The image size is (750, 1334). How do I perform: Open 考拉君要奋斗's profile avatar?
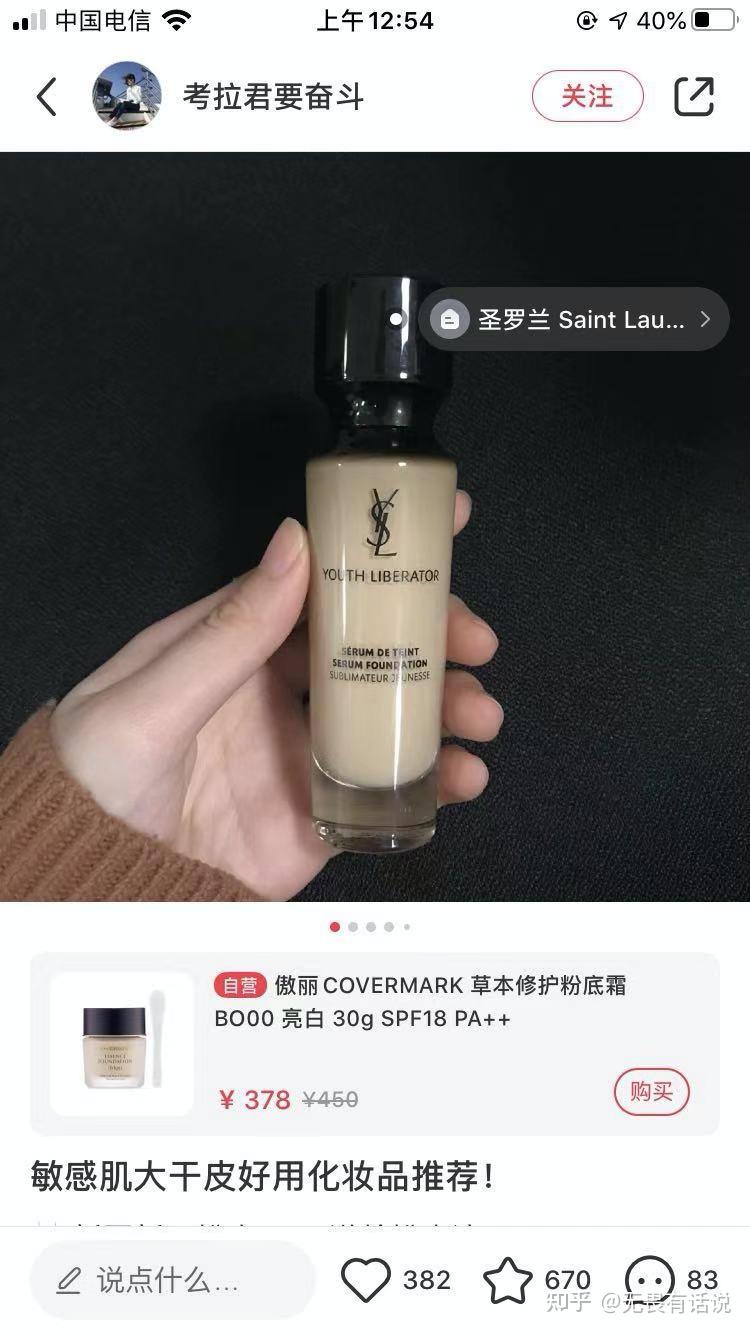pos(127,96)
